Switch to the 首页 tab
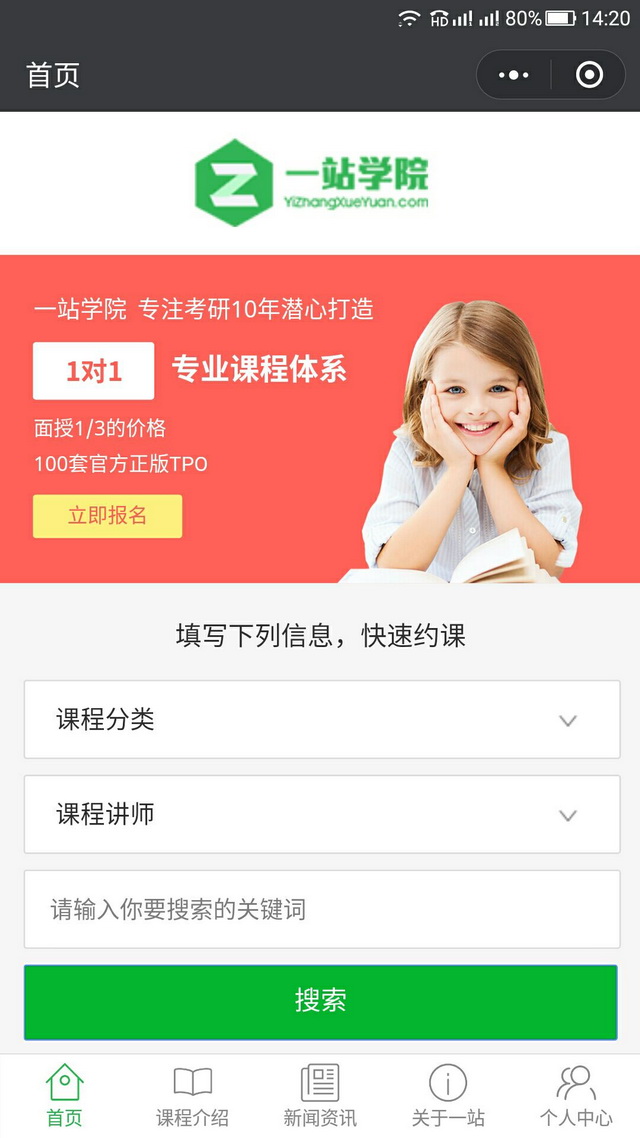Viewport: 640px width, 1138px height. click(x=64, y=1096)
